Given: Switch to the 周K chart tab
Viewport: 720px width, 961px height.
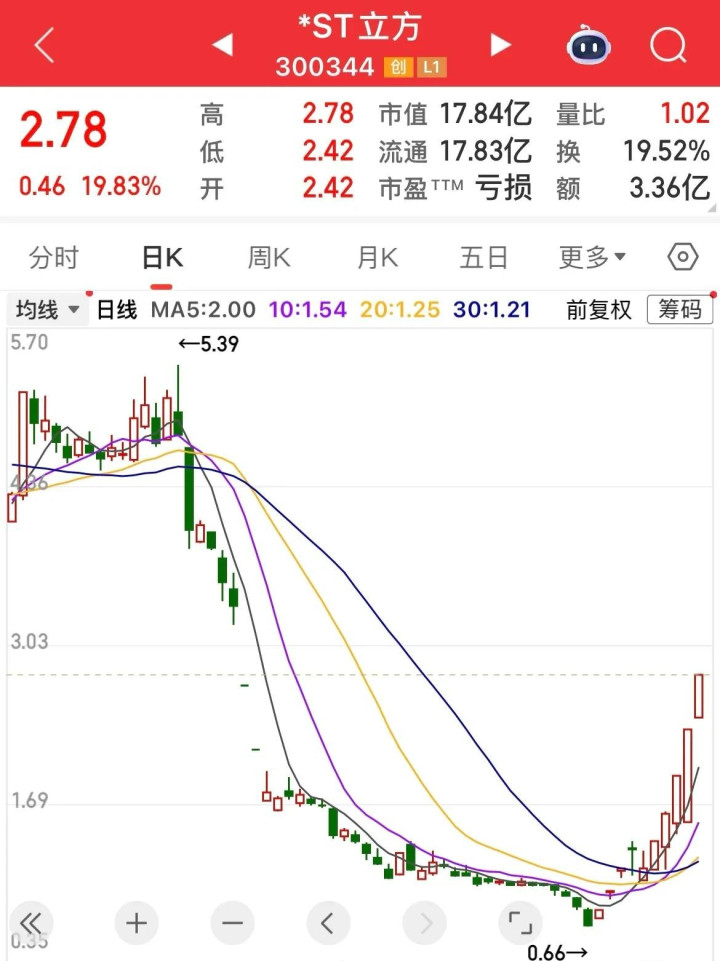Looking at the screenshot, I should pyautogui.click(x=269, y=258).
